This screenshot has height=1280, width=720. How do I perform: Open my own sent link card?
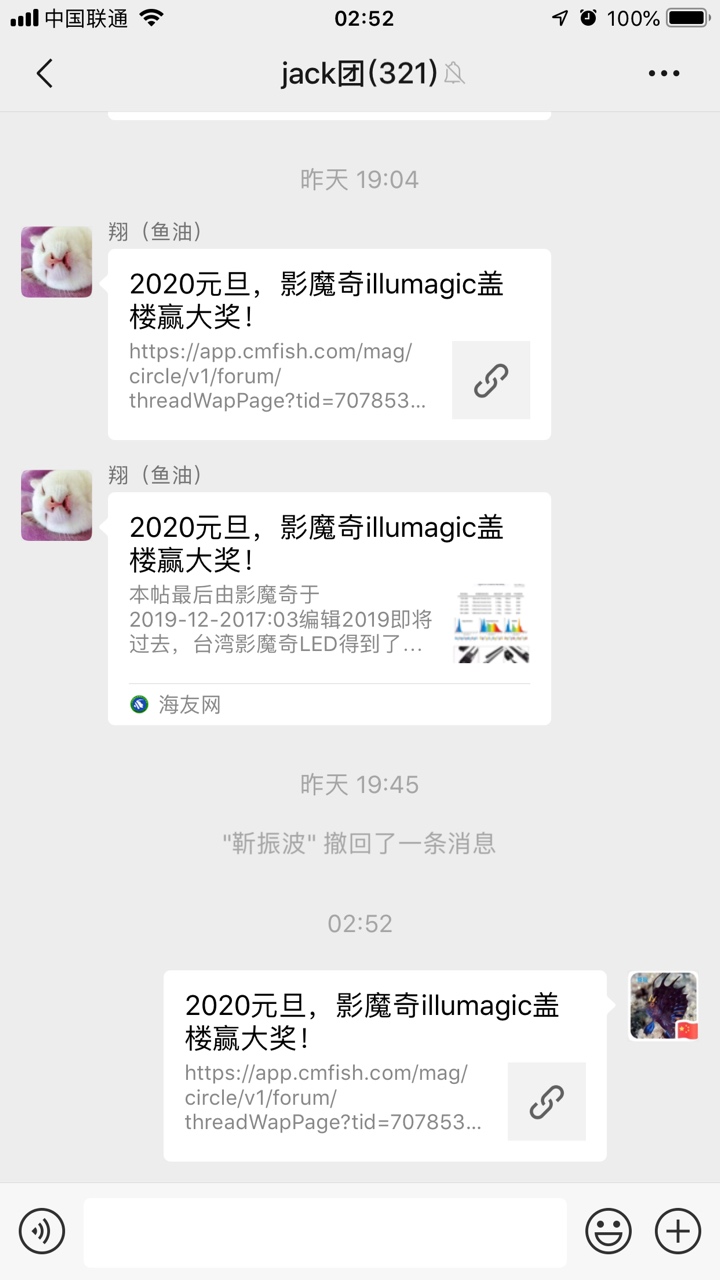(x=385, y=1065)
